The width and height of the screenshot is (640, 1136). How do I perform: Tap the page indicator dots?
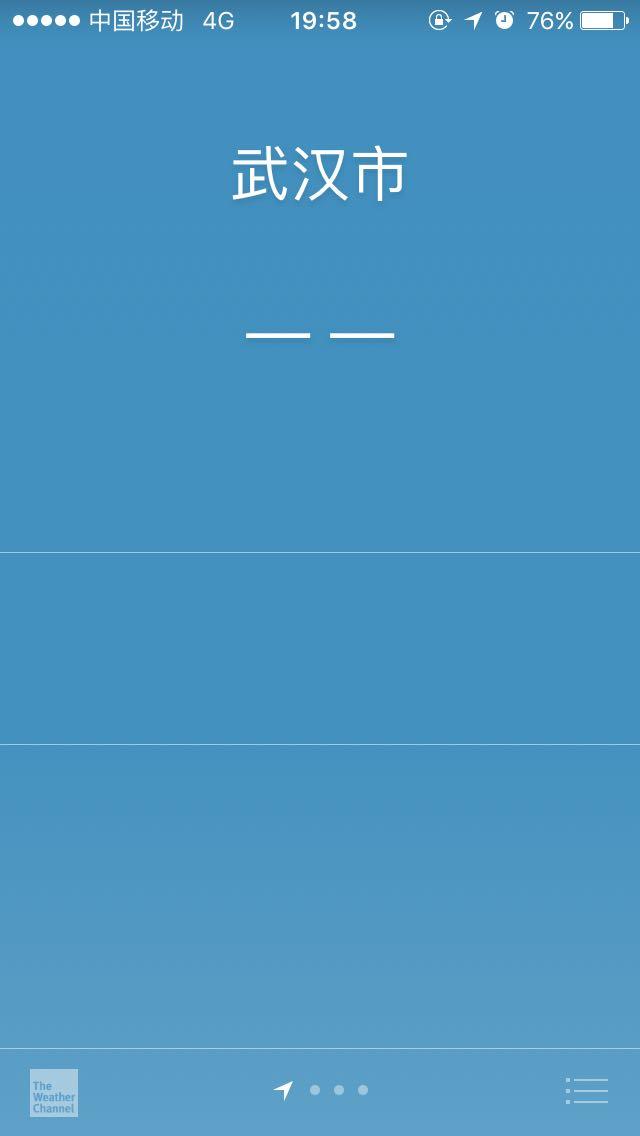click(x=338, y=1090)
